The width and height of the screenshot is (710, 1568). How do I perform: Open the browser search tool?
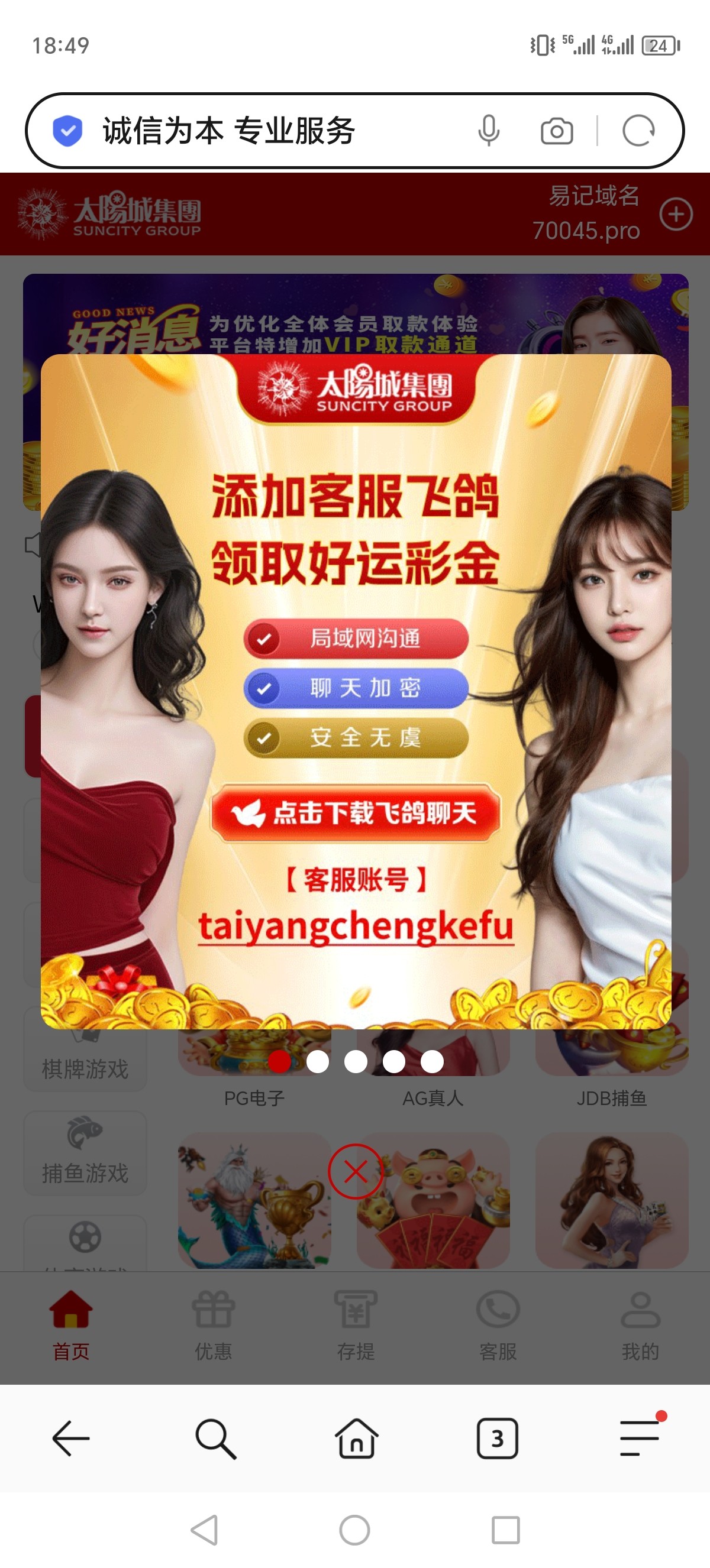(214, 1438)
